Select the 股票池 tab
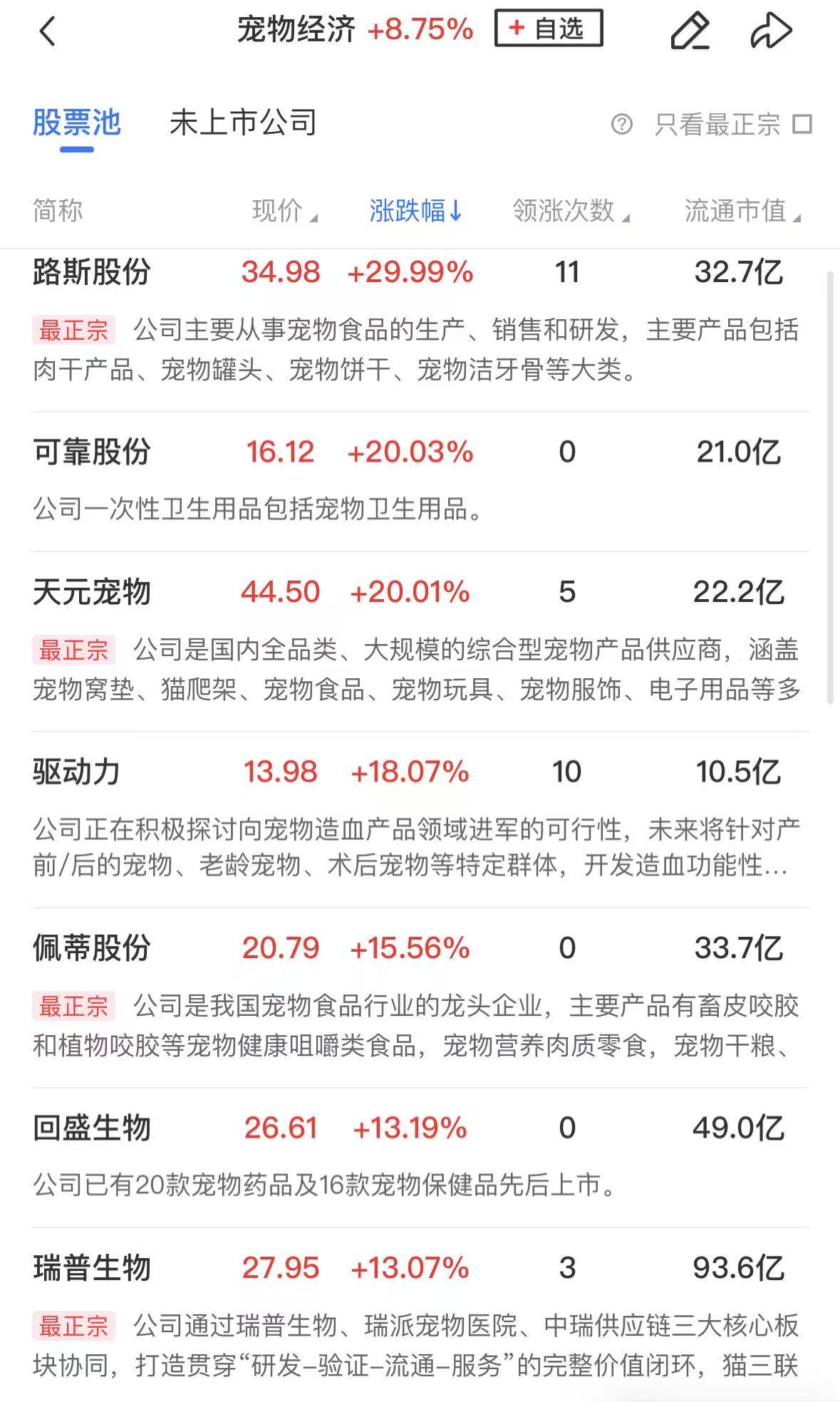This screenshot has width=840, height=1402. coord(77,123)
